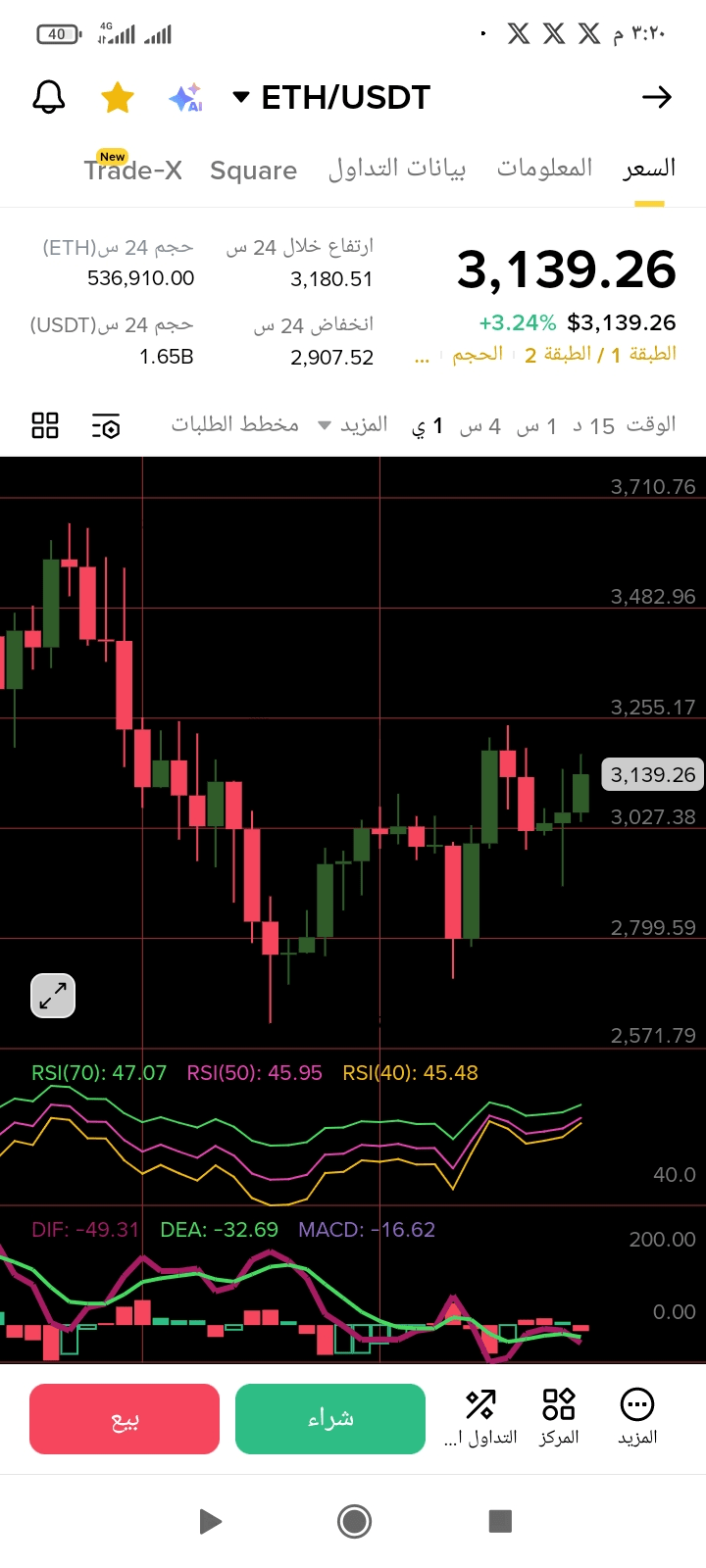Image resolution: width=706 pixels, height=1568 pixels.
Task: Open the bottom المزيد menu
Action: pyautogui.click(x=637, y=1417)
